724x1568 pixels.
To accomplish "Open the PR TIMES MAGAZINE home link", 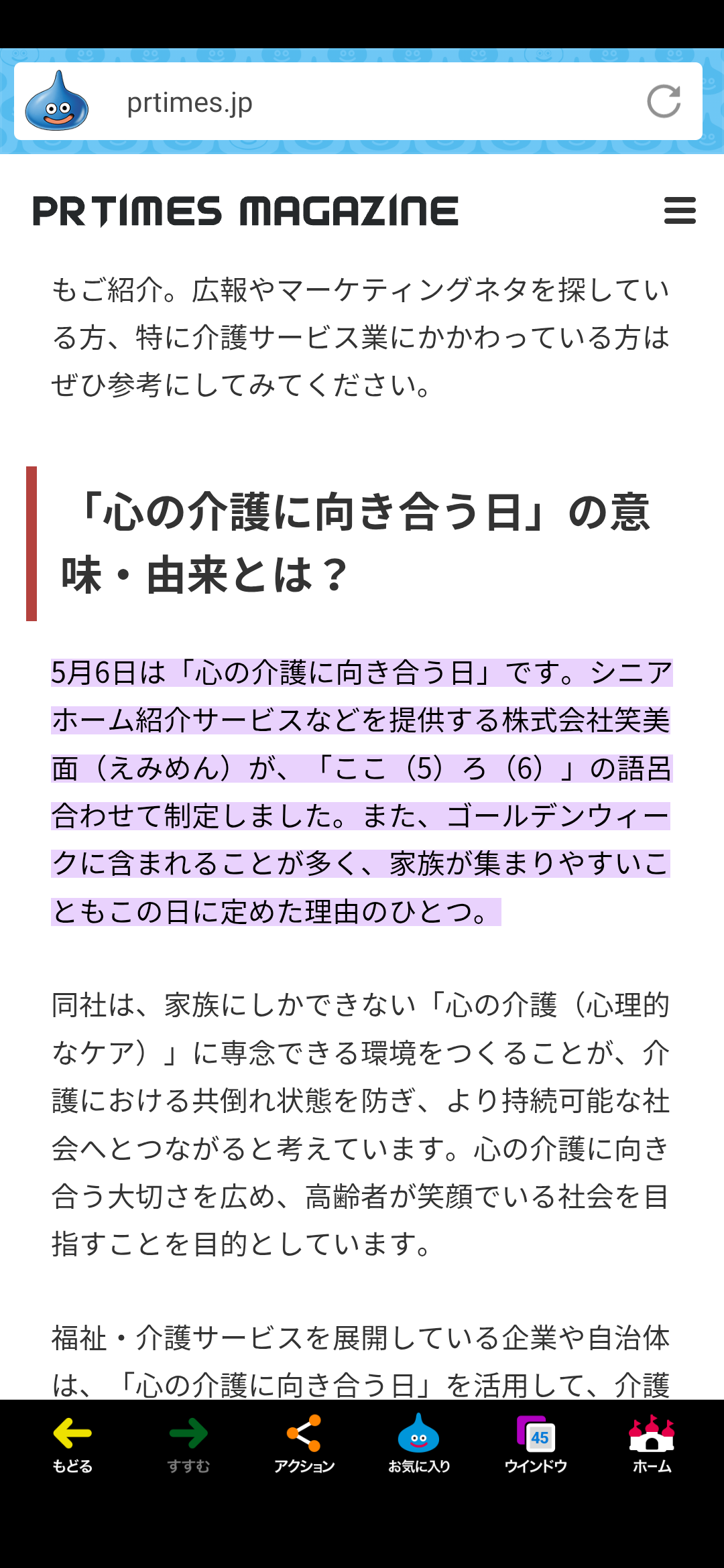I will pos(245,211).
